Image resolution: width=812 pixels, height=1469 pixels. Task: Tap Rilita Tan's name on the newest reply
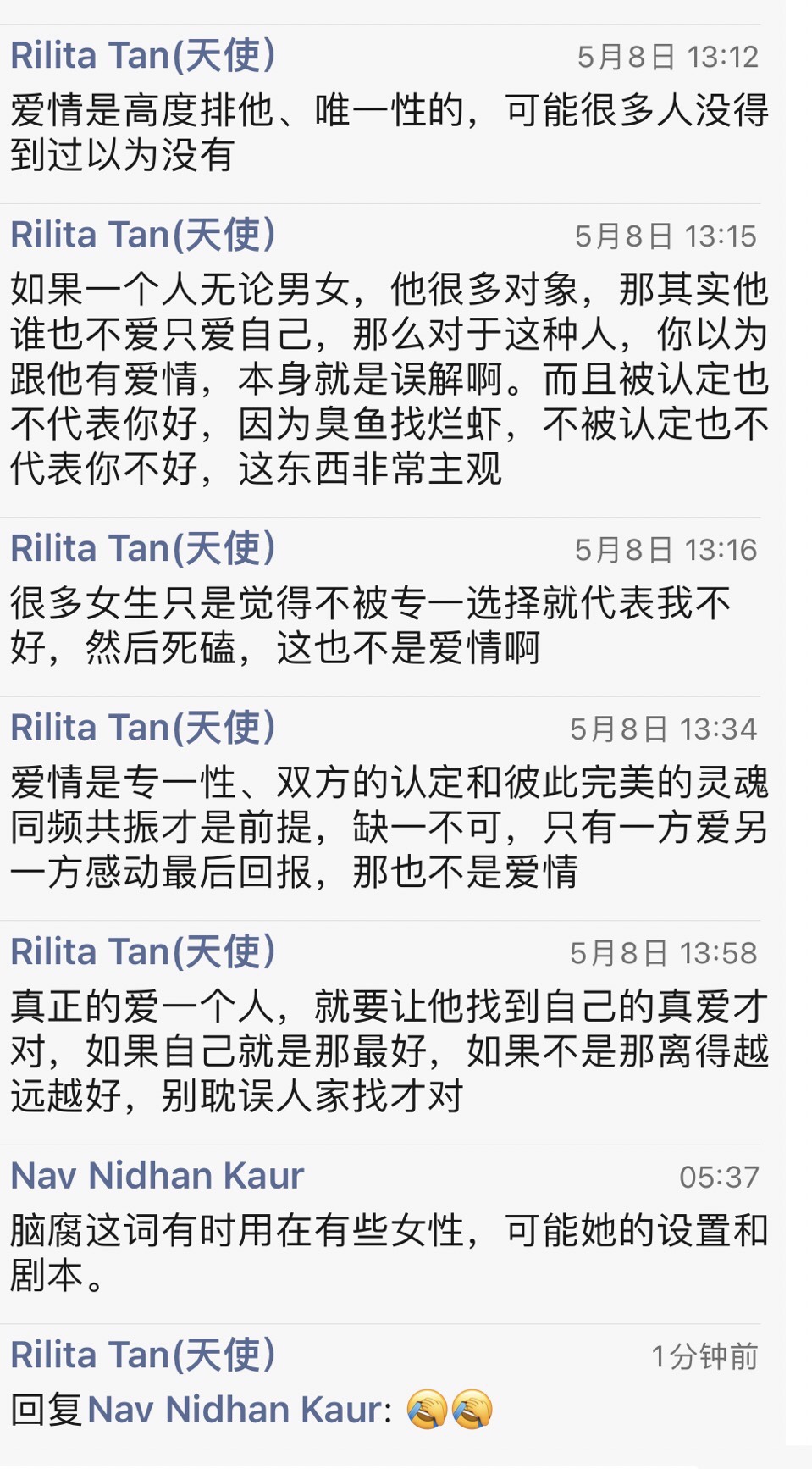pyautogui.click(x=142, y=1355)
